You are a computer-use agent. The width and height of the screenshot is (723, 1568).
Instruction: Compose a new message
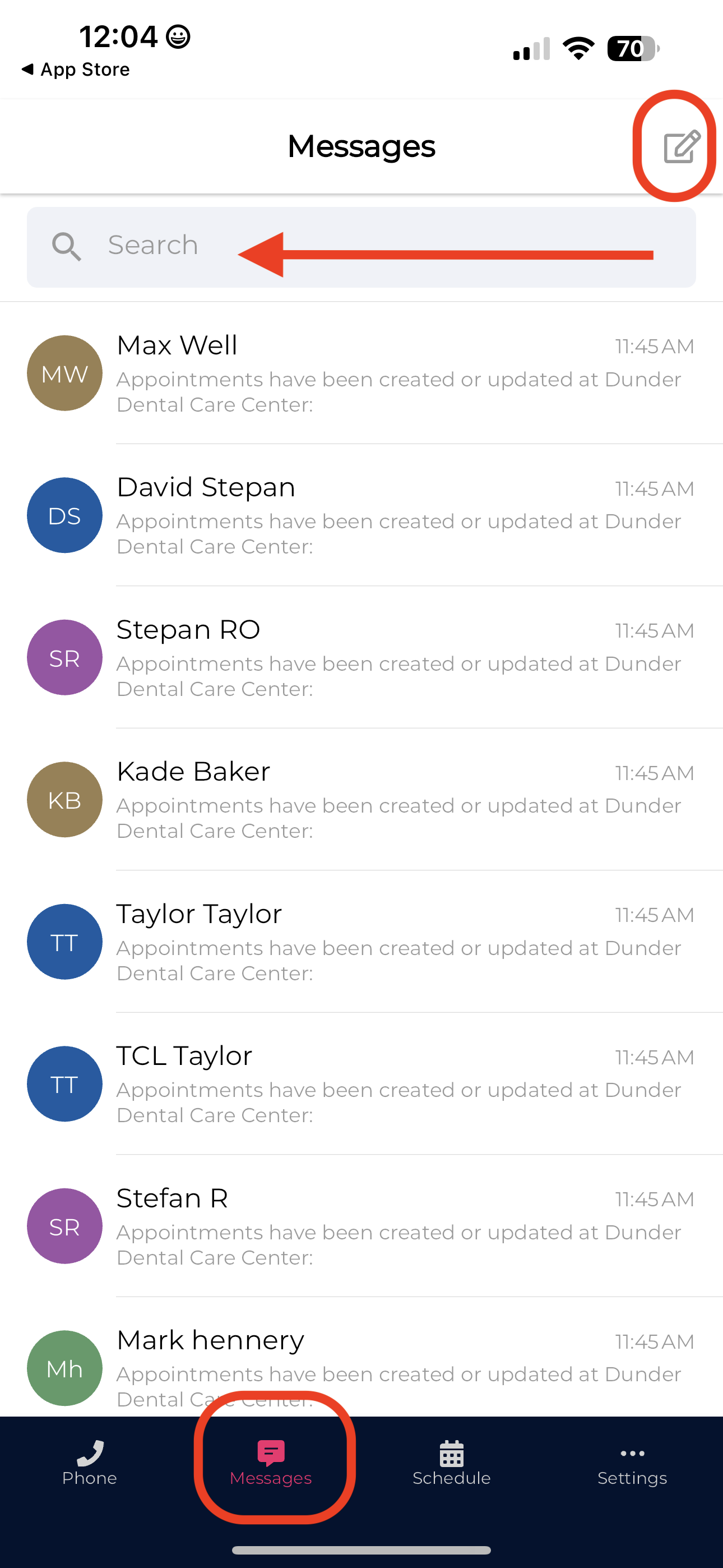point(681,147)
